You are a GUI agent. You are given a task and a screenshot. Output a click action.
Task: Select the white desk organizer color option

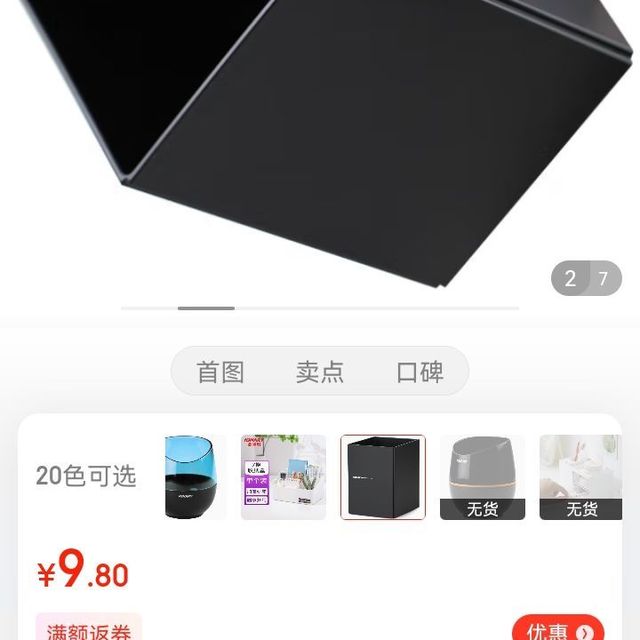[x=283, y=477]
